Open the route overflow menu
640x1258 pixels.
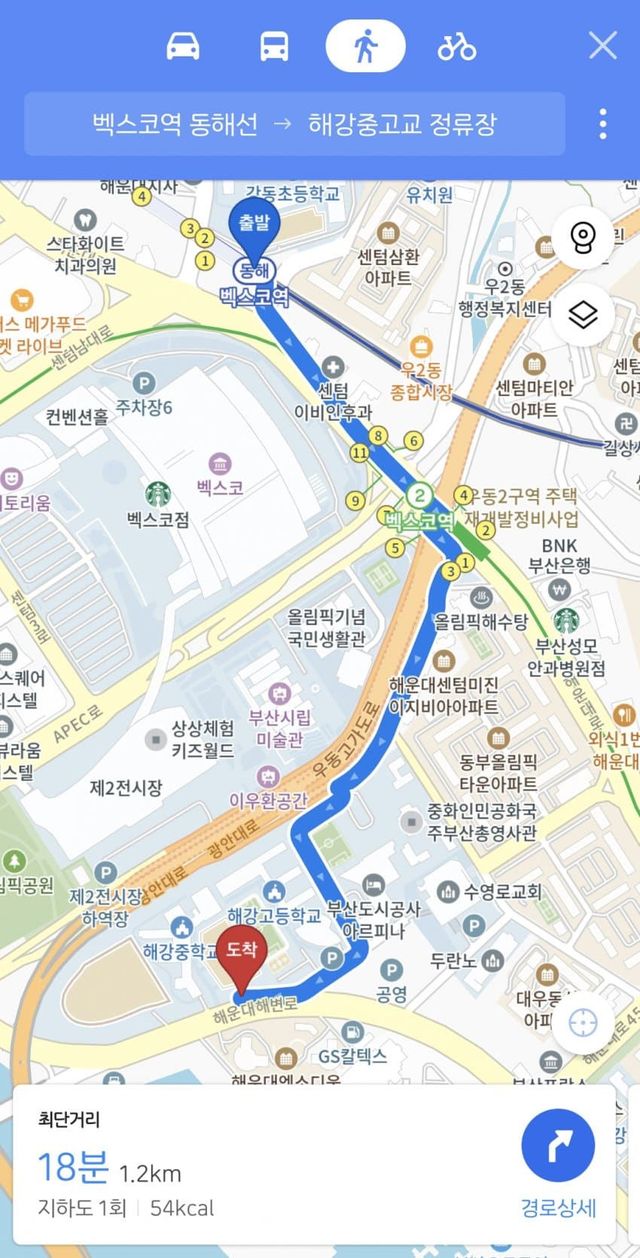(x=602, y=124)
